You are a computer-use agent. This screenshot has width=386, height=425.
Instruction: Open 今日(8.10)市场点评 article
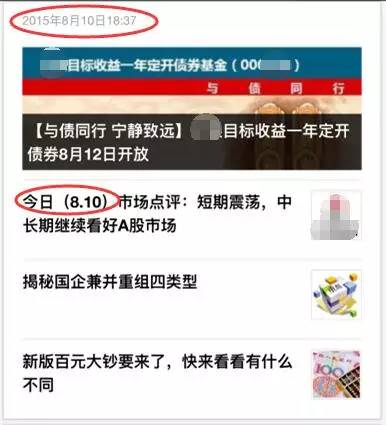pos(192,215)
